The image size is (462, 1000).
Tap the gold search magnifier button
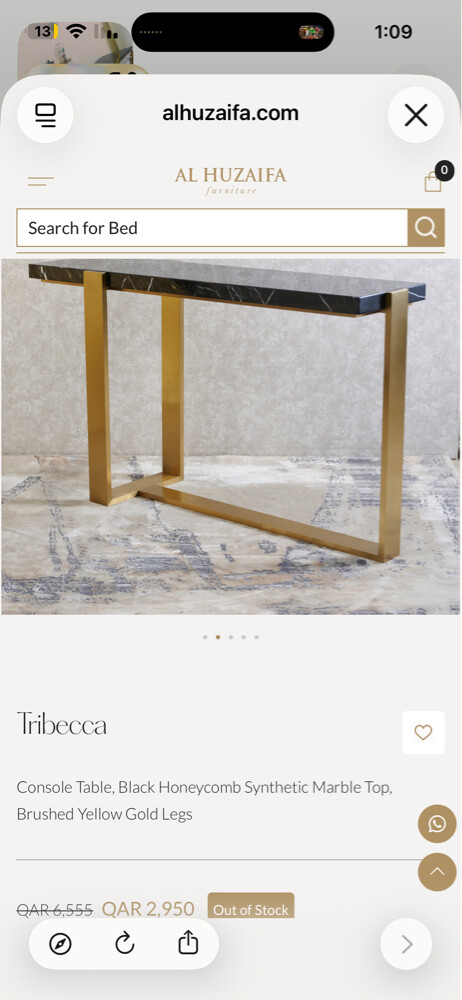pos(426,228)
